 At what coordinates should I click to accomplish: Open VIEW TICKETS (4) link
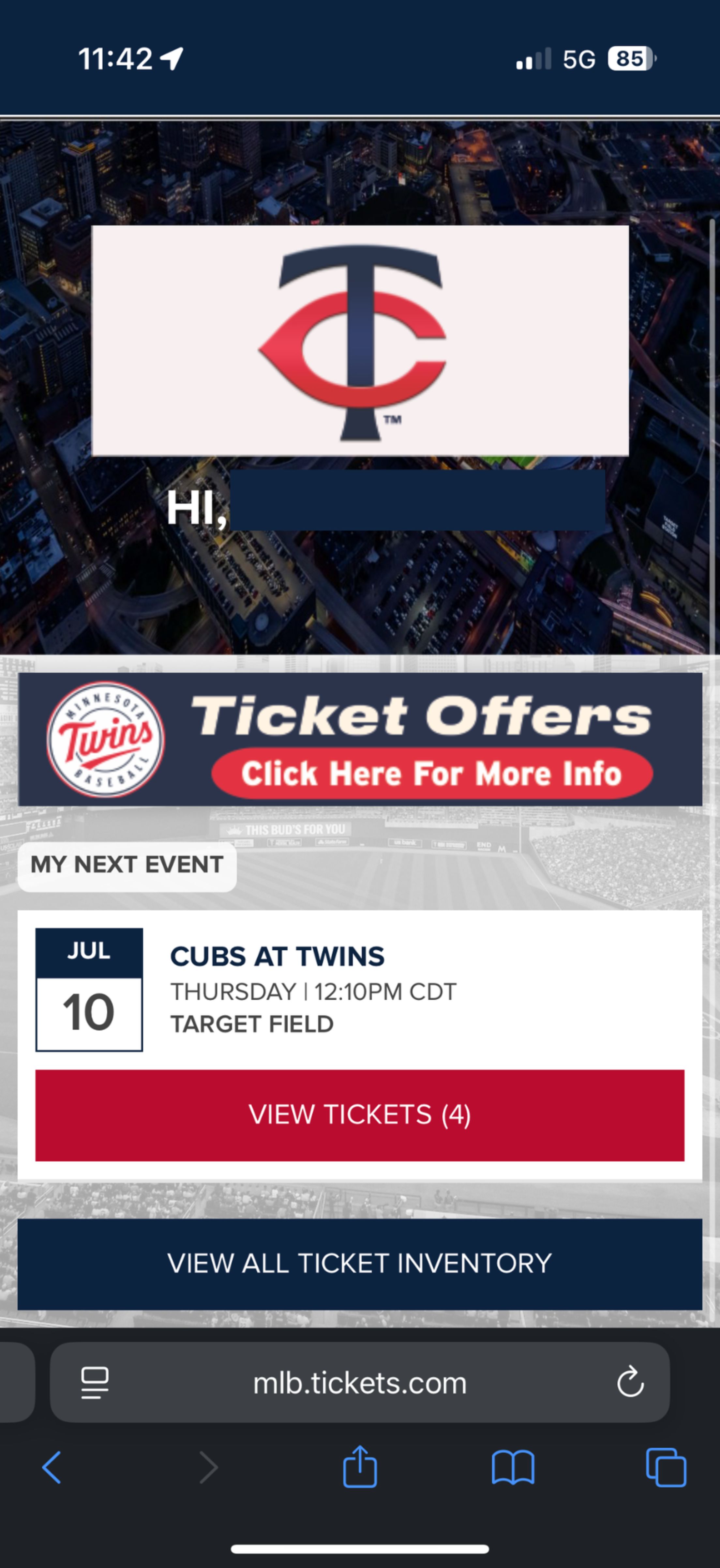click(x=360, y=1114)
